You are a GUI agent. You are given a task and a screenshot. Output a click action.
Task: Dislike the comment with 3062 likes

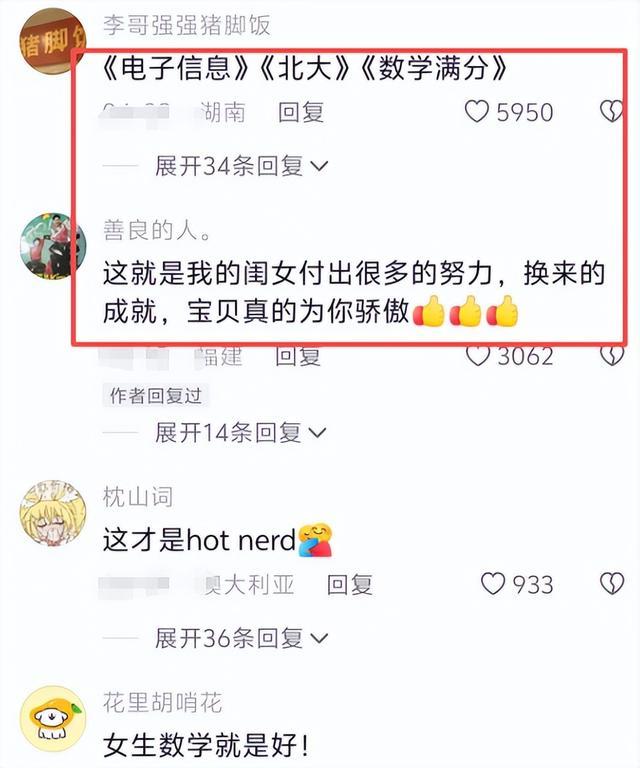pos(610,355)
